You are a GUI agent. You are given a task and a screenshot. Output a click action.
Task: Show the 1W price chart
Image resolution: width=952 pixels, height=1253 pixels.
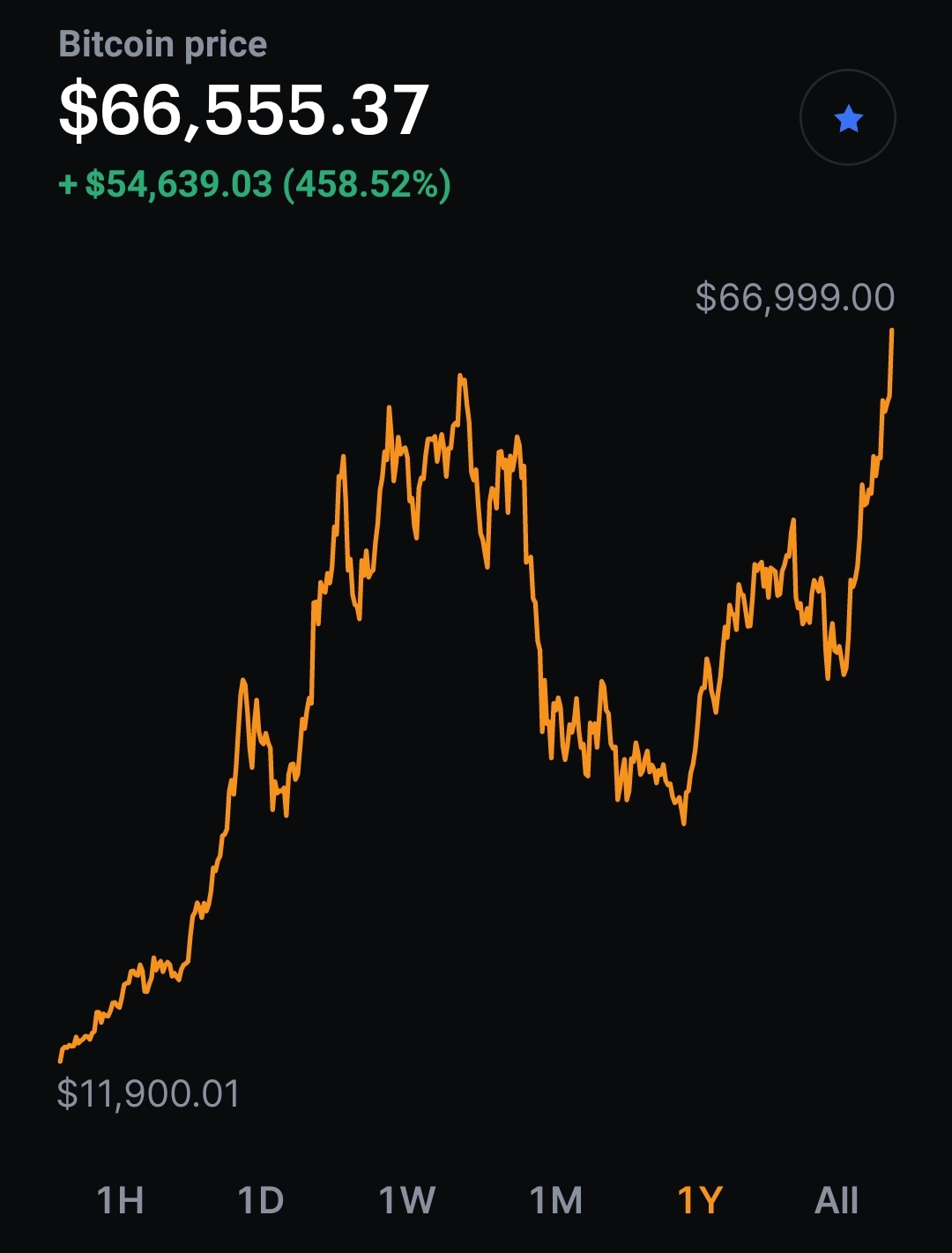tap(406, 1200)
